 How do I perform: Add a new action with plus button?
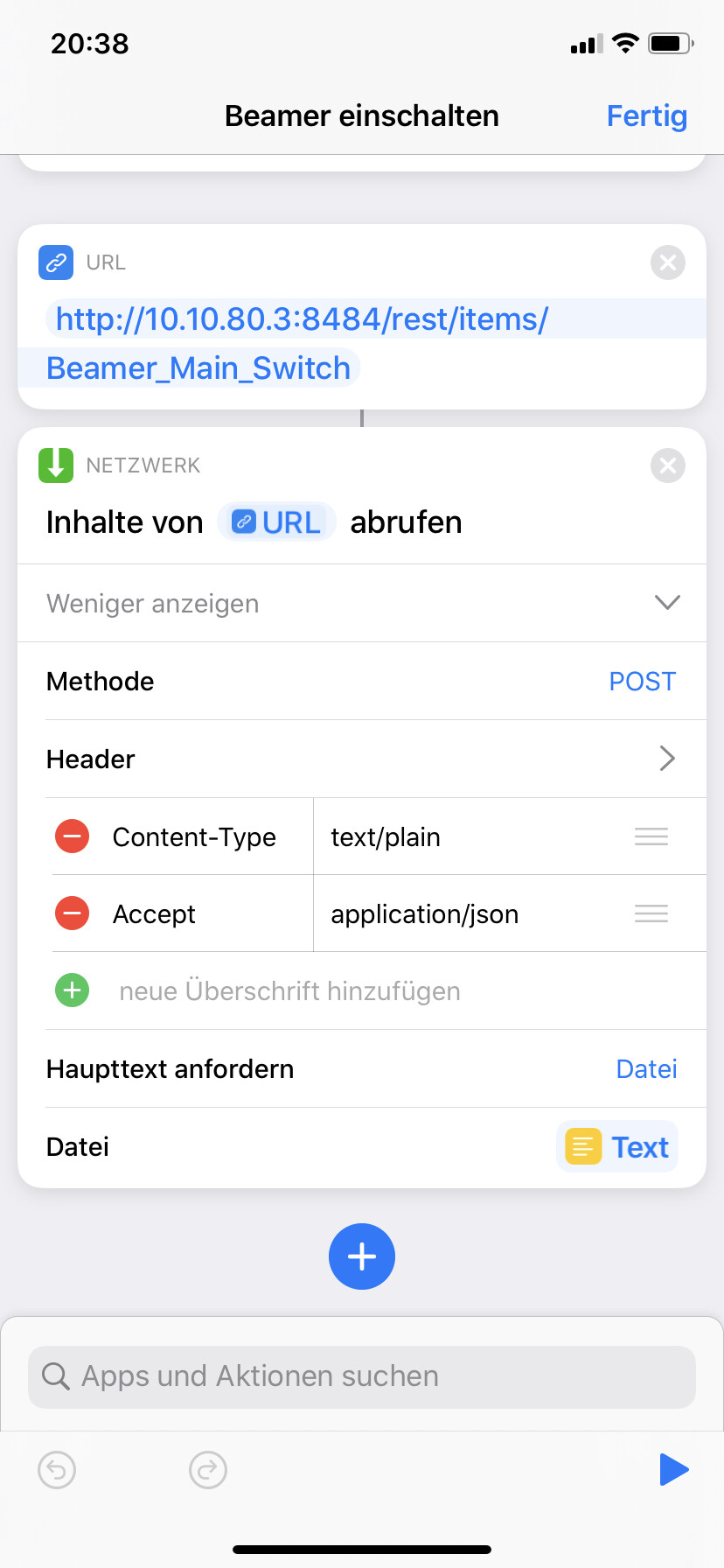pyautogui.click(x=361, y=1256)
